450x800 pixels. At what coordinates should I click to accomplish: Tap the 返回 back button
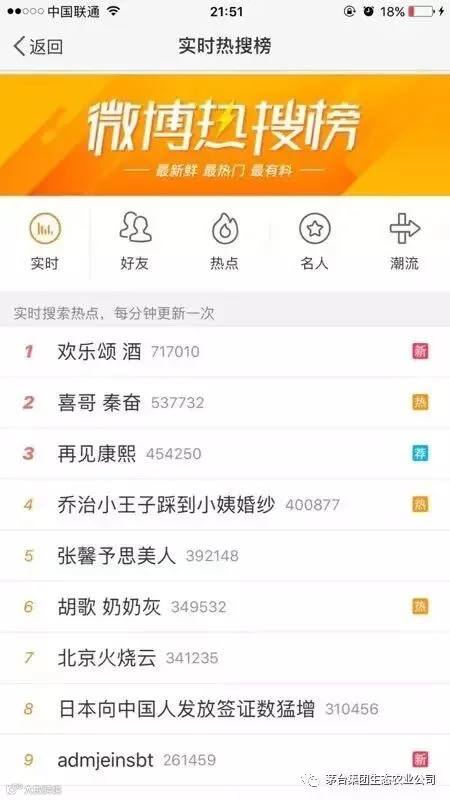(38, 46)
